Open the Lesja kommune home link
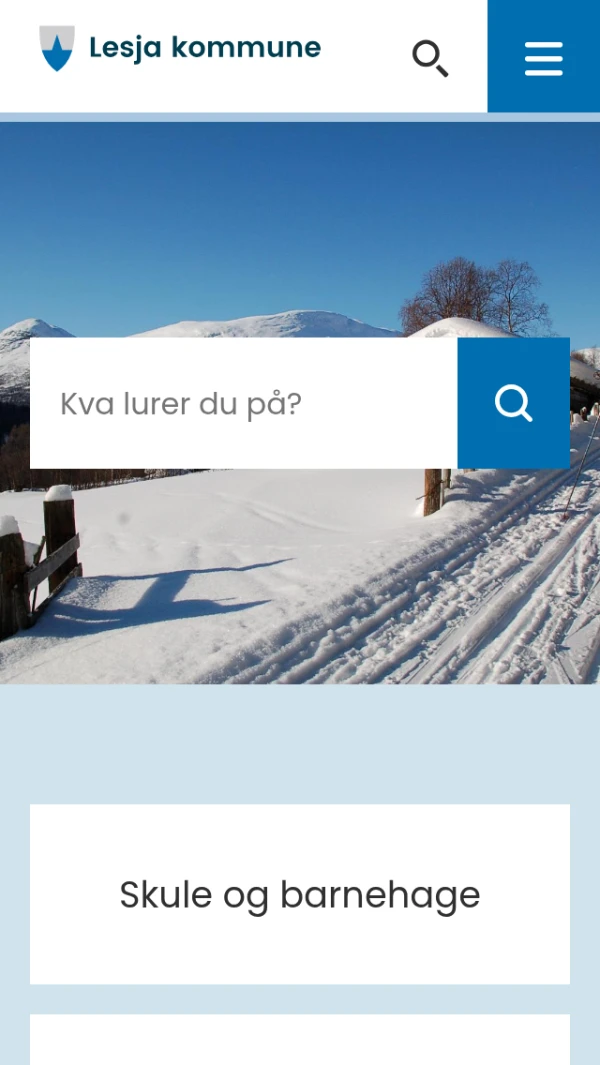Viewport: 600px width, 1065px height. point(181,48)
